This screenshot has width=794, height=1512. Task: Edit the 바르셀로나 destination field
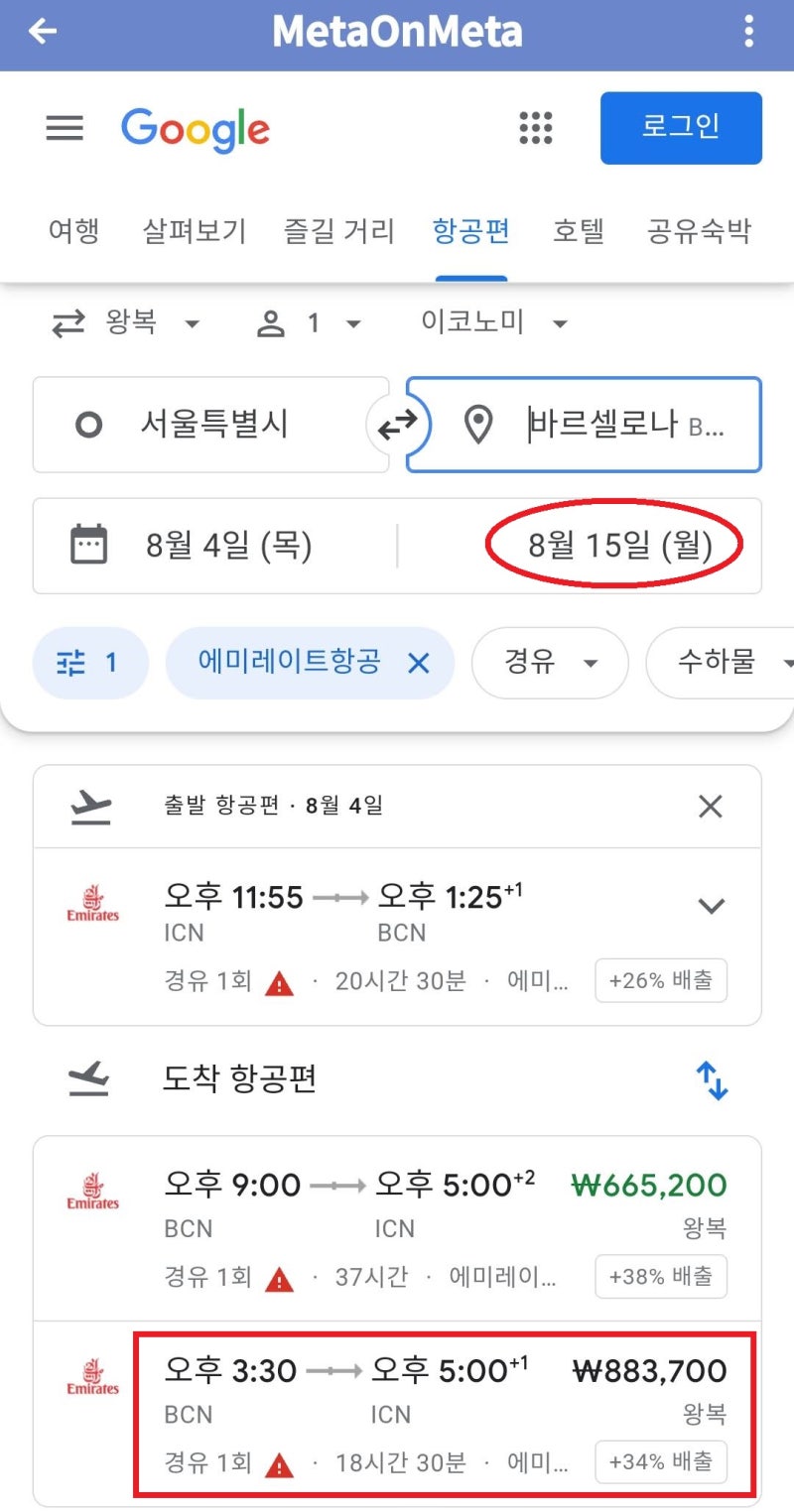click(x=584, y=425)
